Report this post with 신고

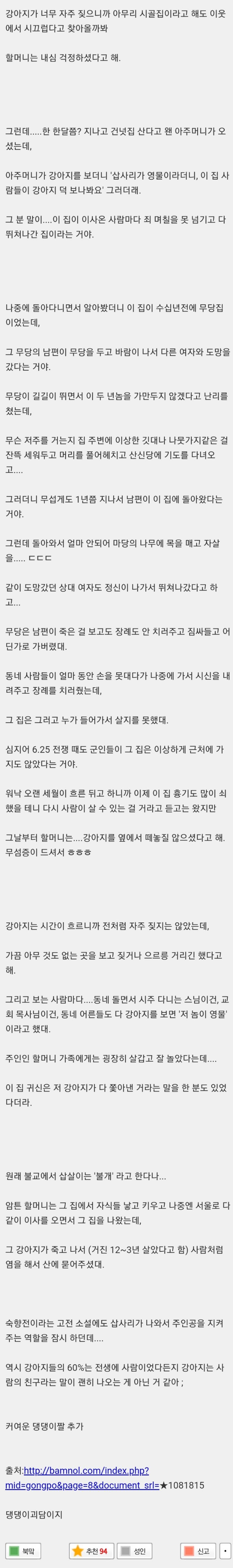tap(197, 1551)
